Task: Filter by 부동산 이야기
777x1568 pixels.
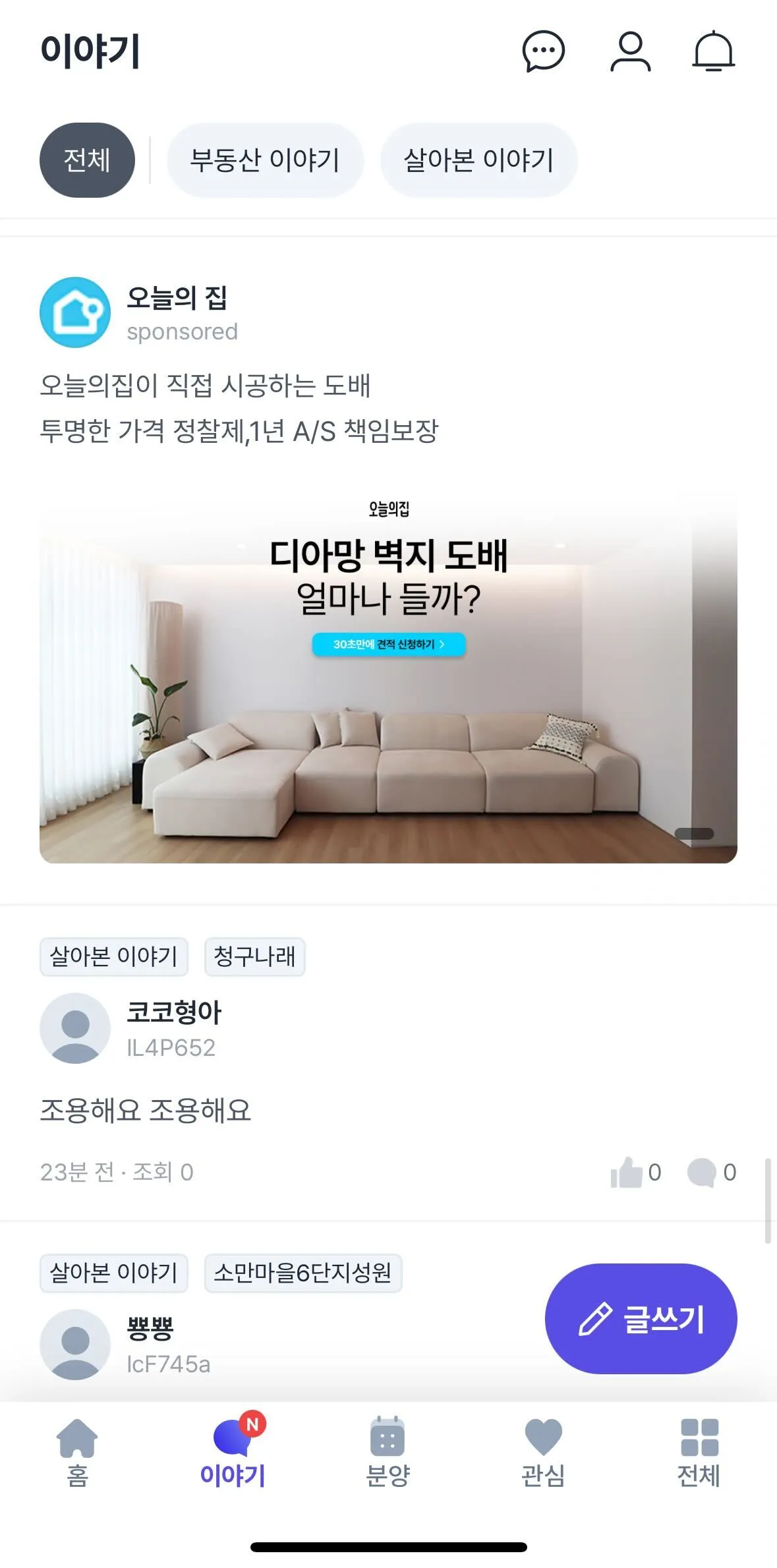Action: (x=265, y=160)
